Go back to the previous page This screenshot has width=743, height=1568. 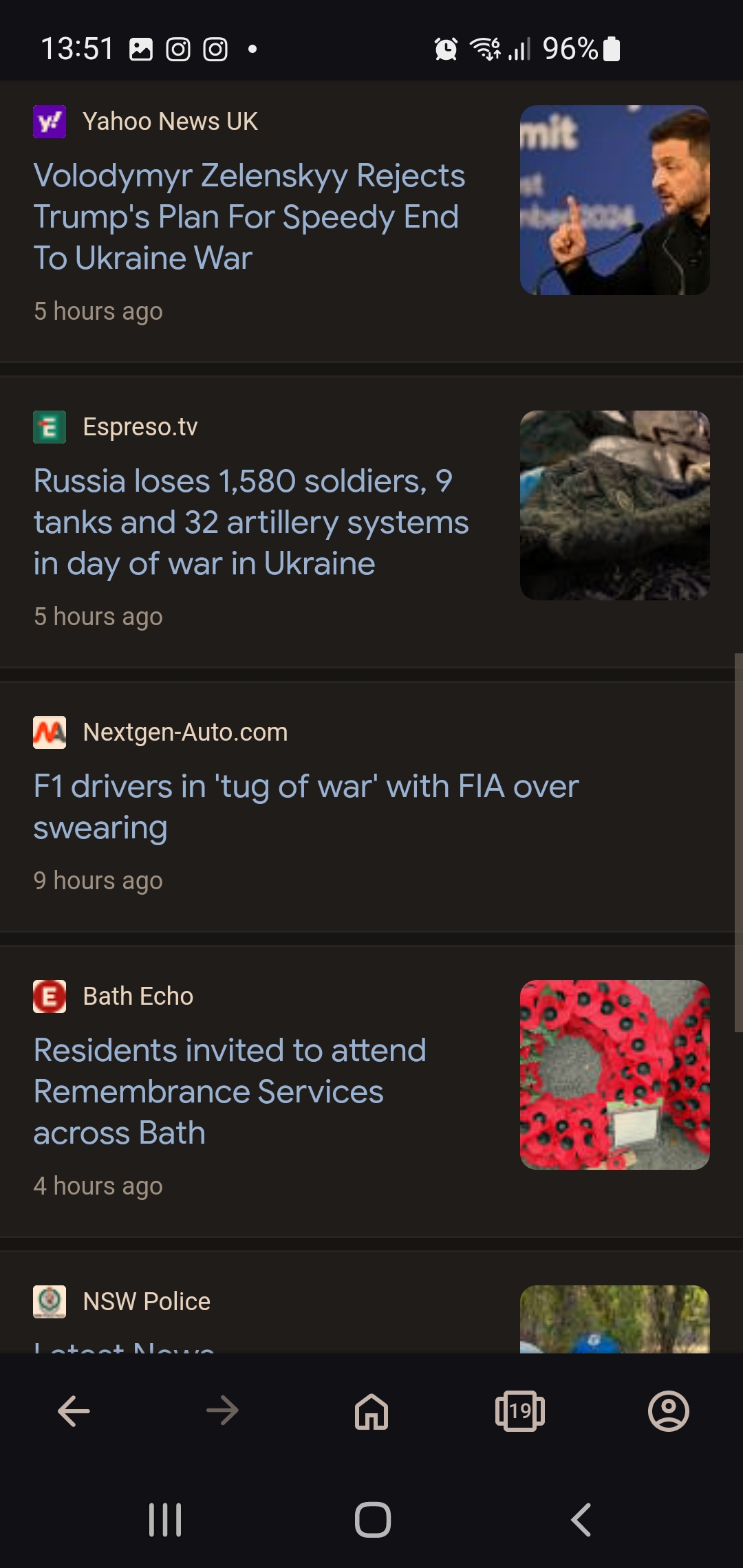coord(74,1411)
